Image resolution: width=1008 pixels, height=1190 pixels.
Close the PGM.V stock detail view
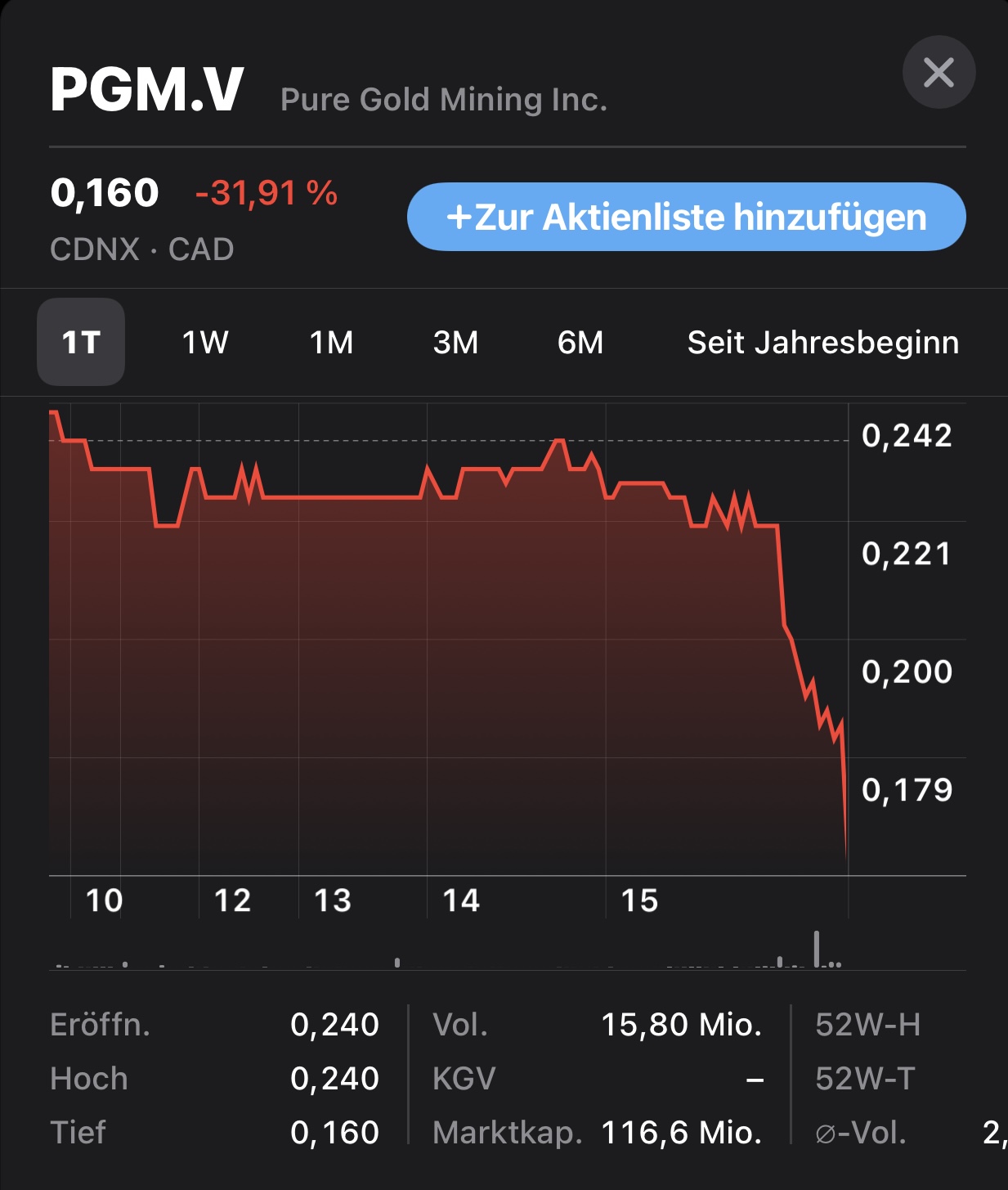point(939,72)
